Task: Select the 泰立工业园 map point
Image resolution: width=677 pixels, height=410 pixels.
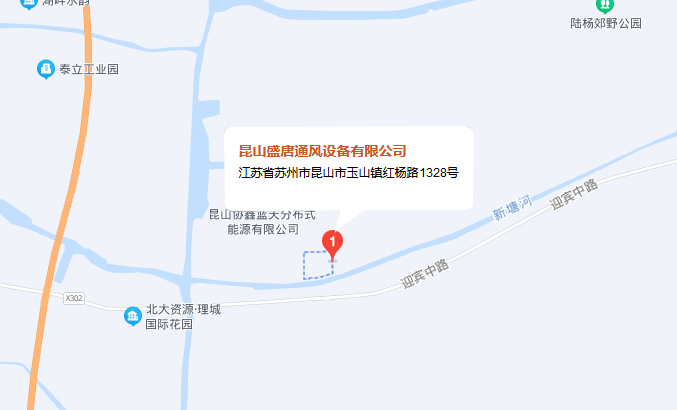Action: click(45, 69)
